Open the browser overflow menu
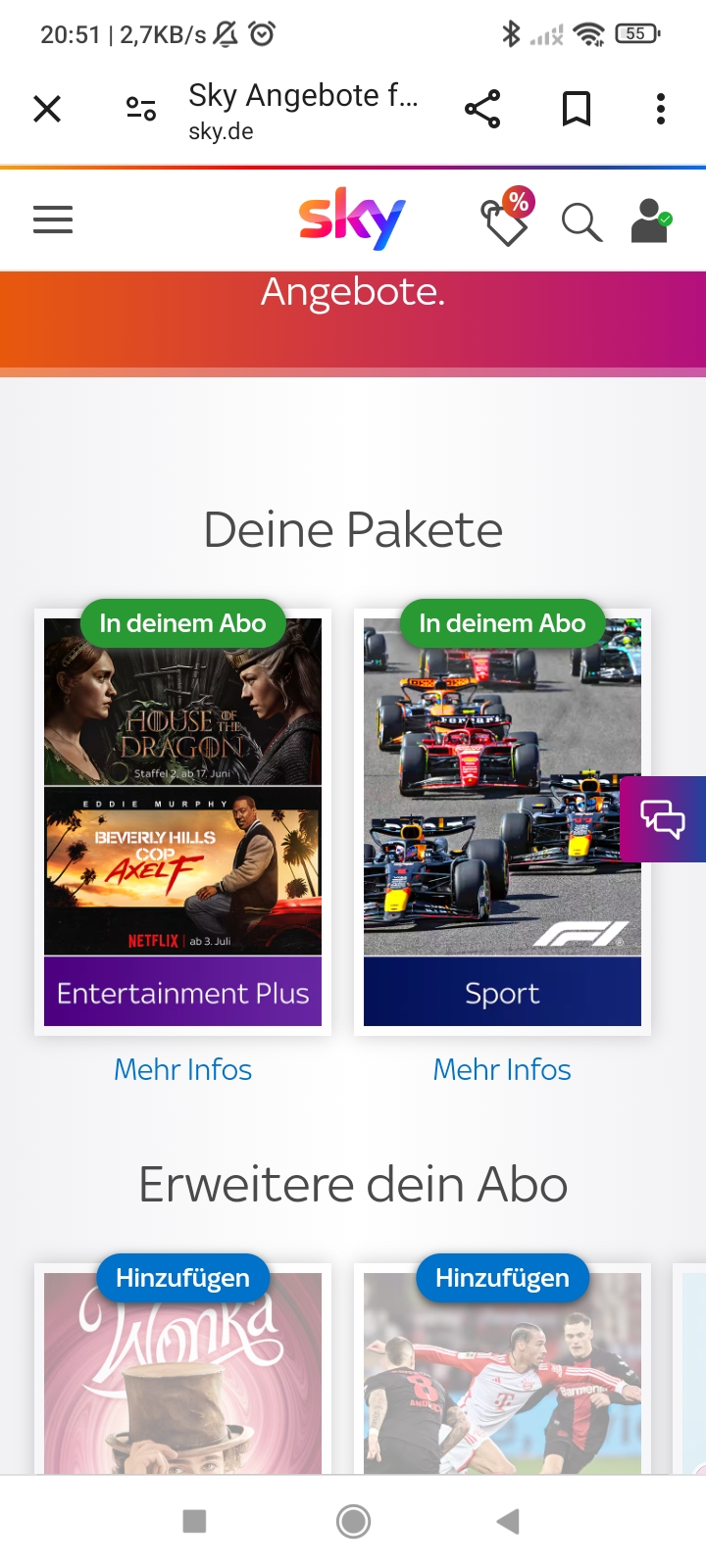This screenshot has width=706, height=1568. click(x=661, y=109)
